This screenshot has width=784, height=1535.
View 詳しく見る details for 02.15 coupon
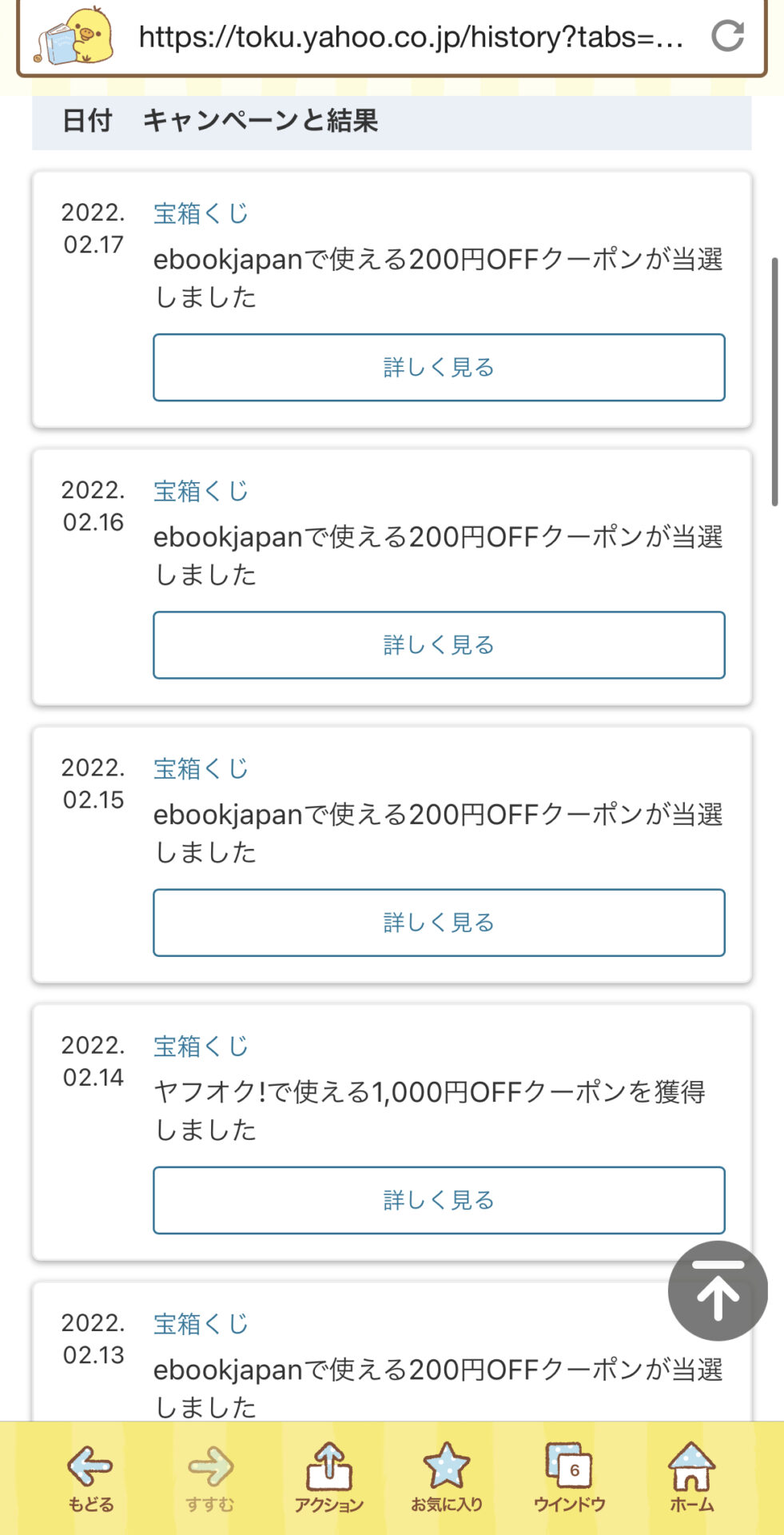click(439, 923)
